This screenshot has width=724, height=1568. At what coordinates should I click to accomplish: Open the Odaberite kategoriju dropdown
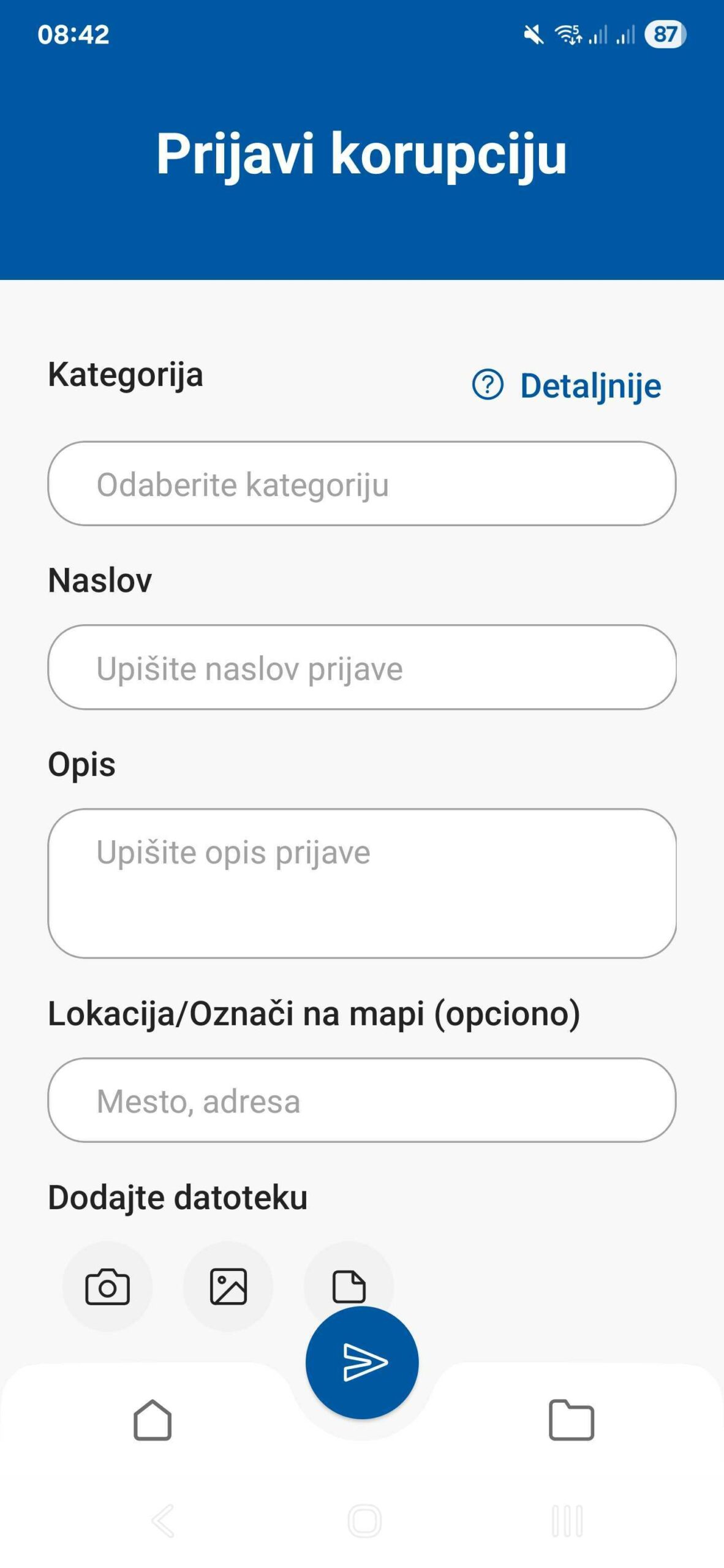362,484
